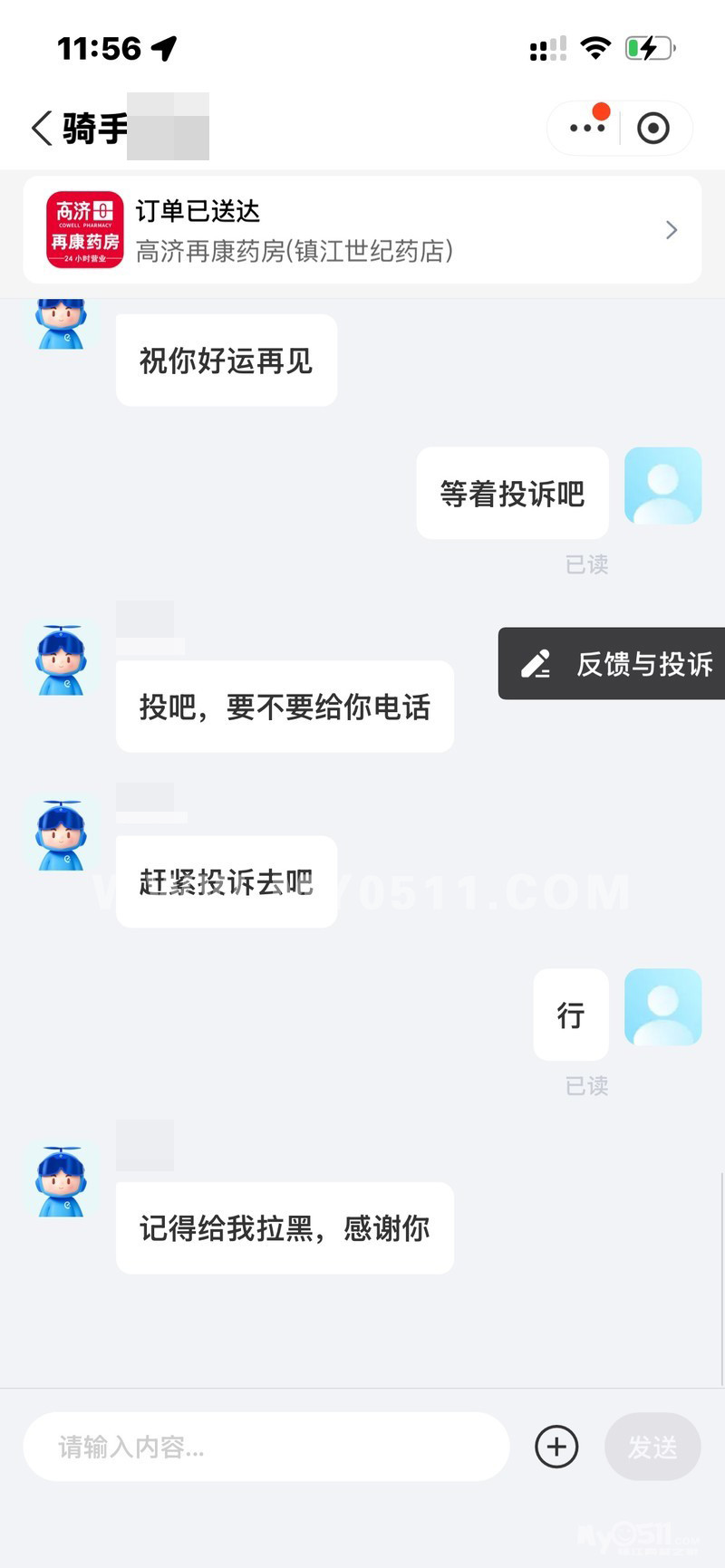Close the mini program with the circle button
This screenshot has width=725, height=1568.
[653, 129]
